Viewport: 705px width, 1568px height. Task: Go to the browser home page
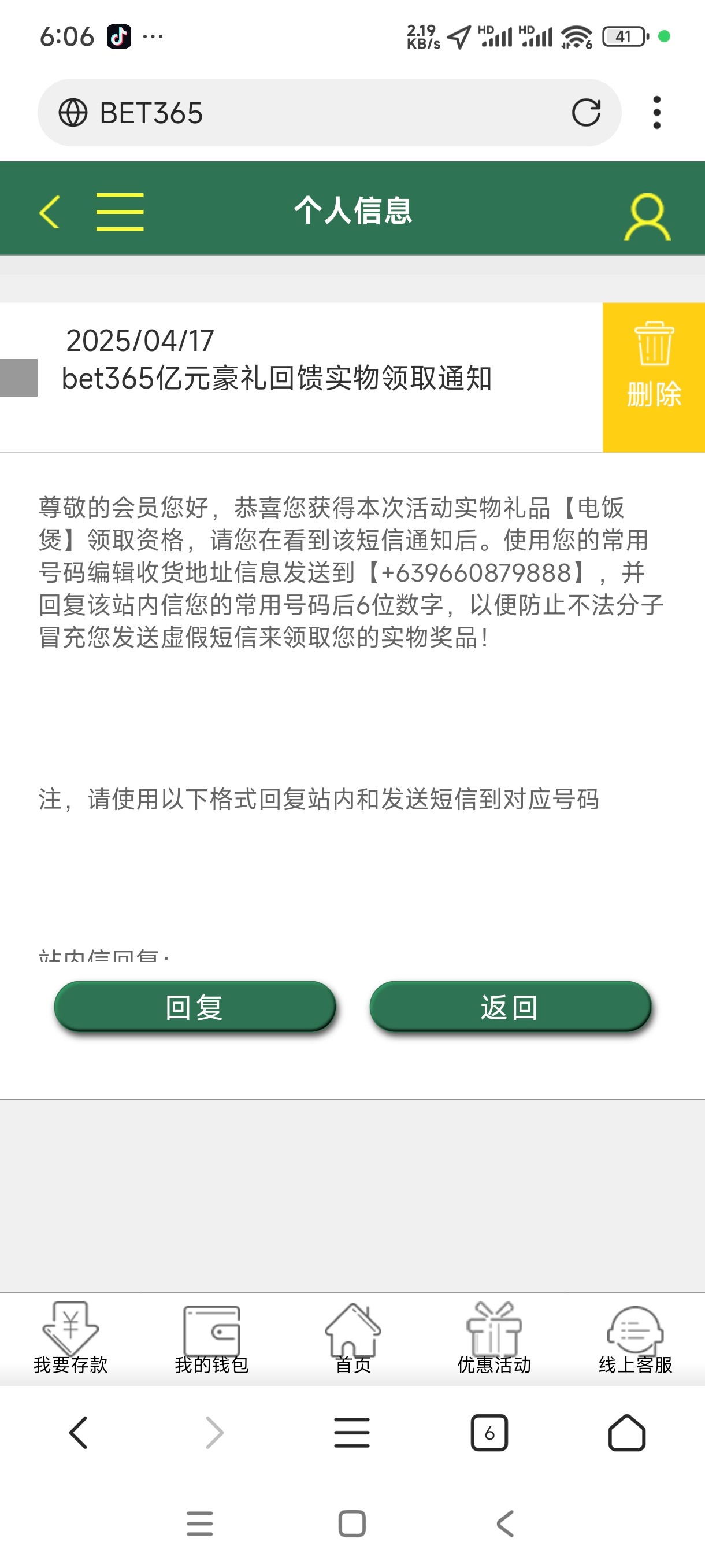626,1433
